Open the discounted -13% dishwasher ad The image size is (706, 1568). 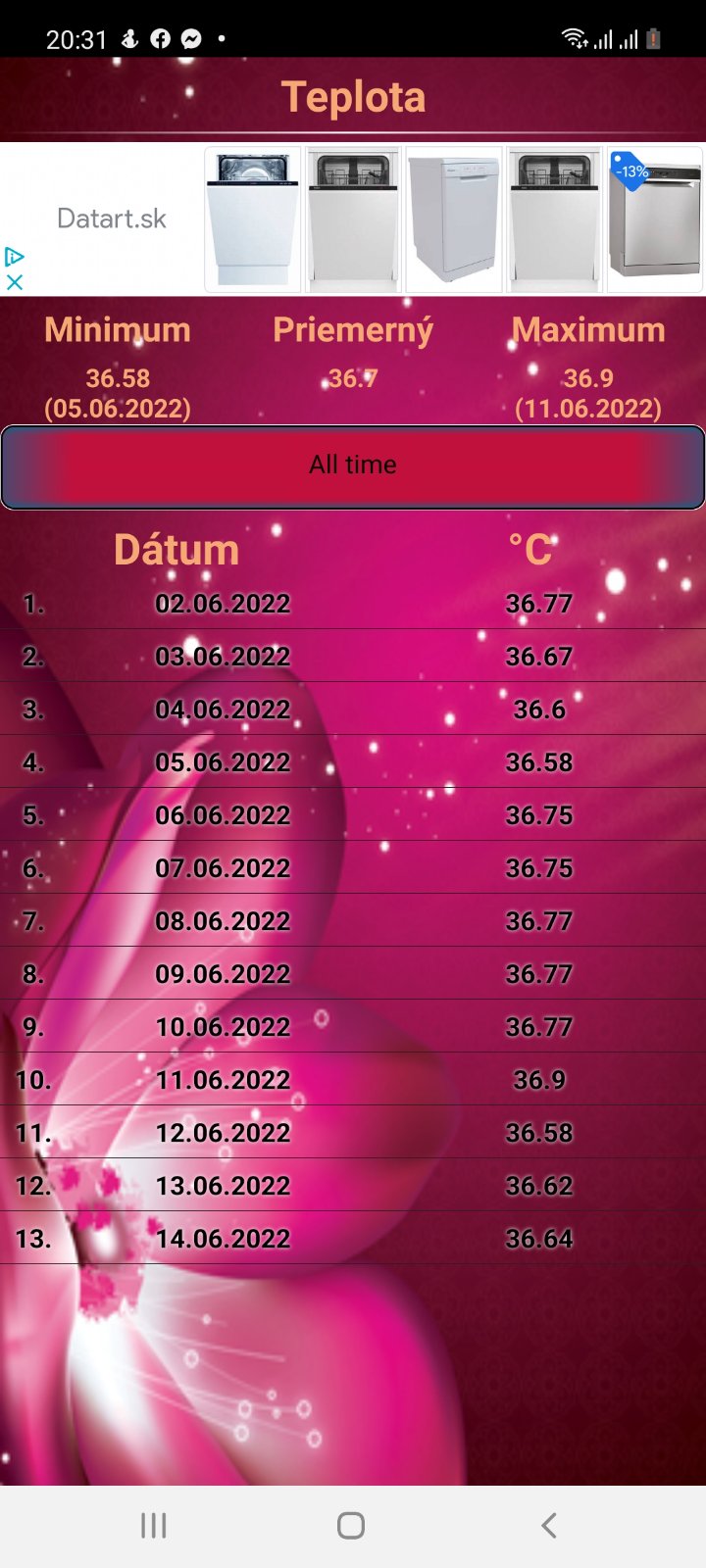(655, 220)
